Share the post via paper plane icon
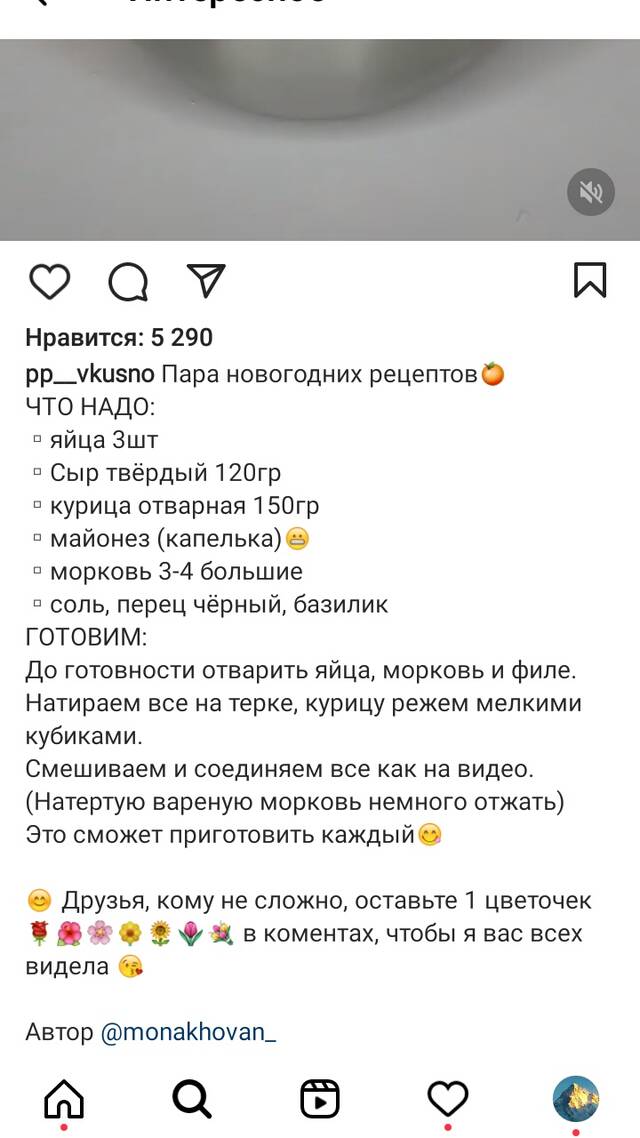Viewport: 640px width, 1138px height. 206,280
